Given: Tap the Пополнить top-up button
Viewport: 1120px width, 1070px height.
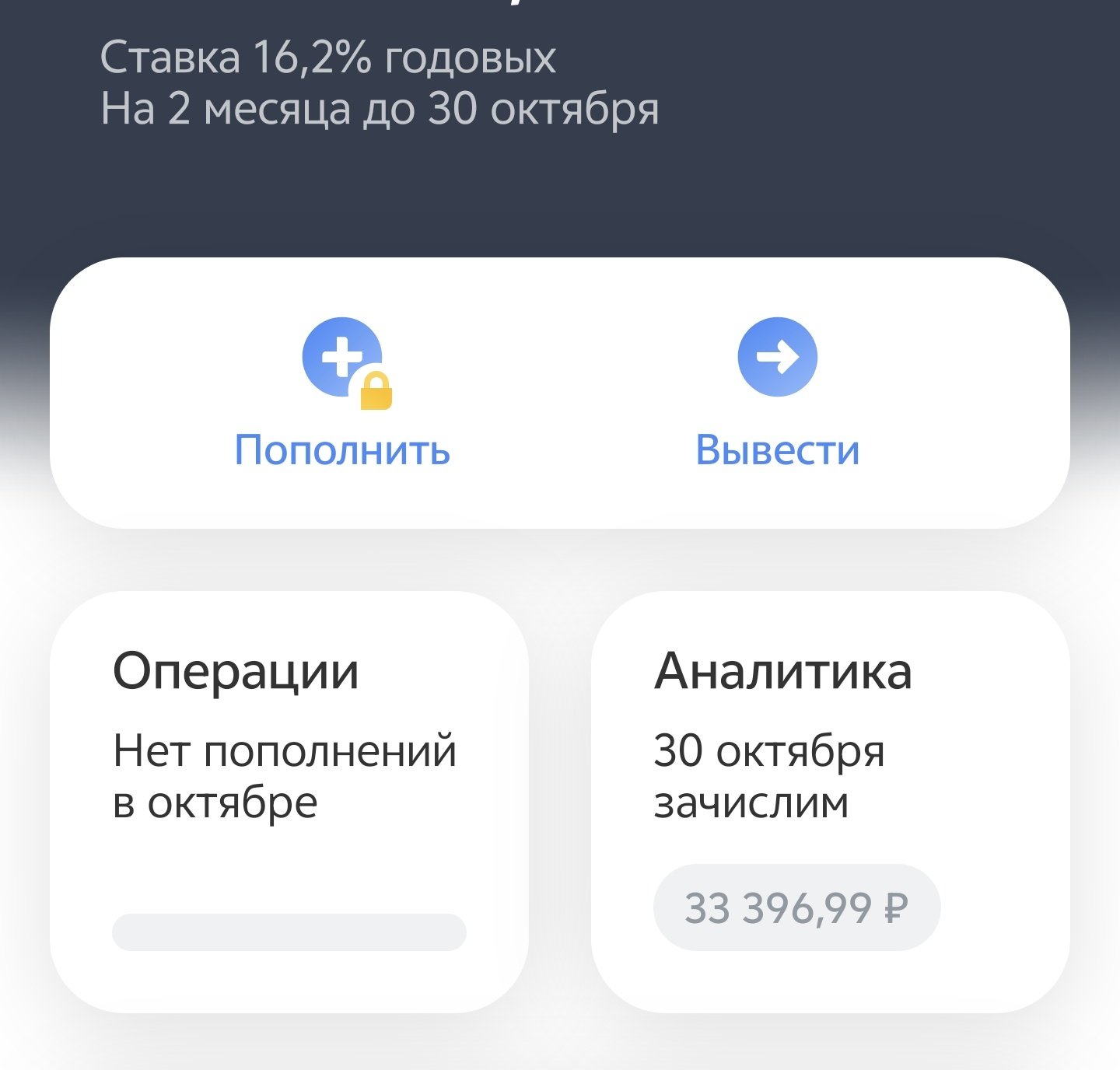Looking at the screenshot, I should coord(342,393).
